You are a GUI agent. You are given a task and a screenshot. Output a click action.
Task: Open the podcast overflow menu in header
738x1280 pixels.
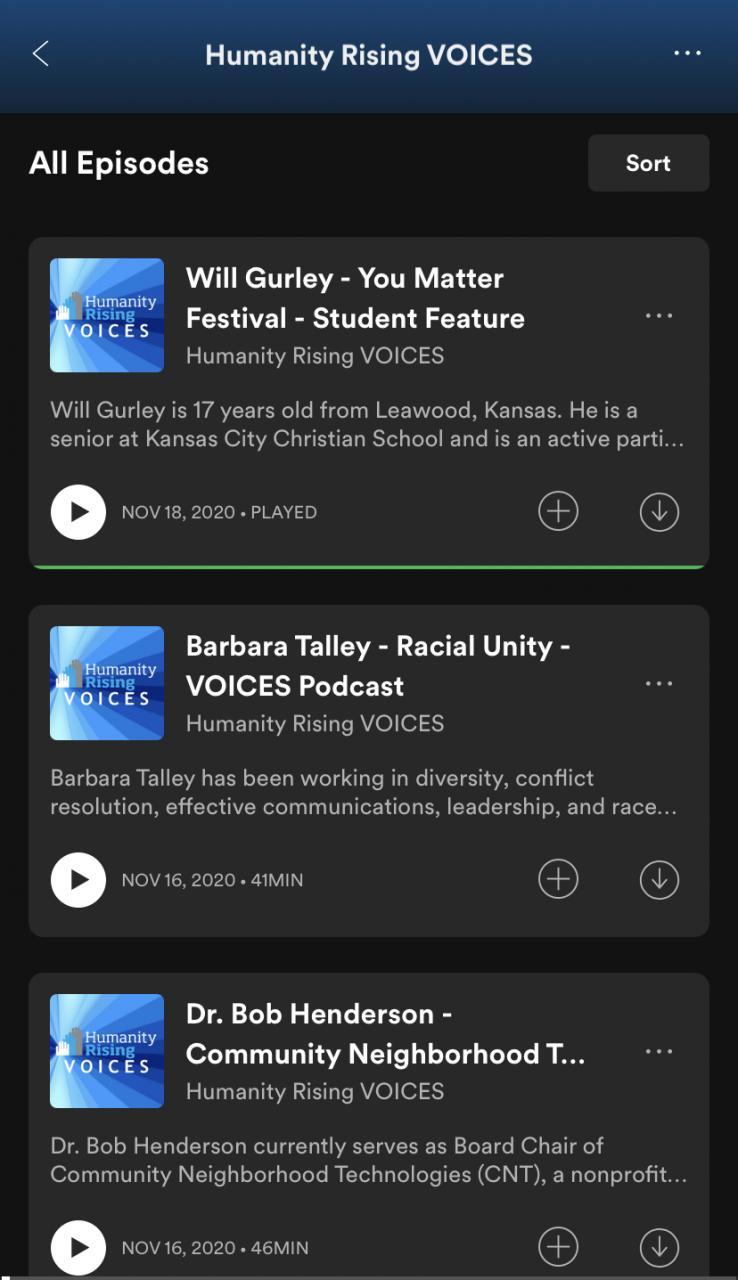[x=687, y=54]
